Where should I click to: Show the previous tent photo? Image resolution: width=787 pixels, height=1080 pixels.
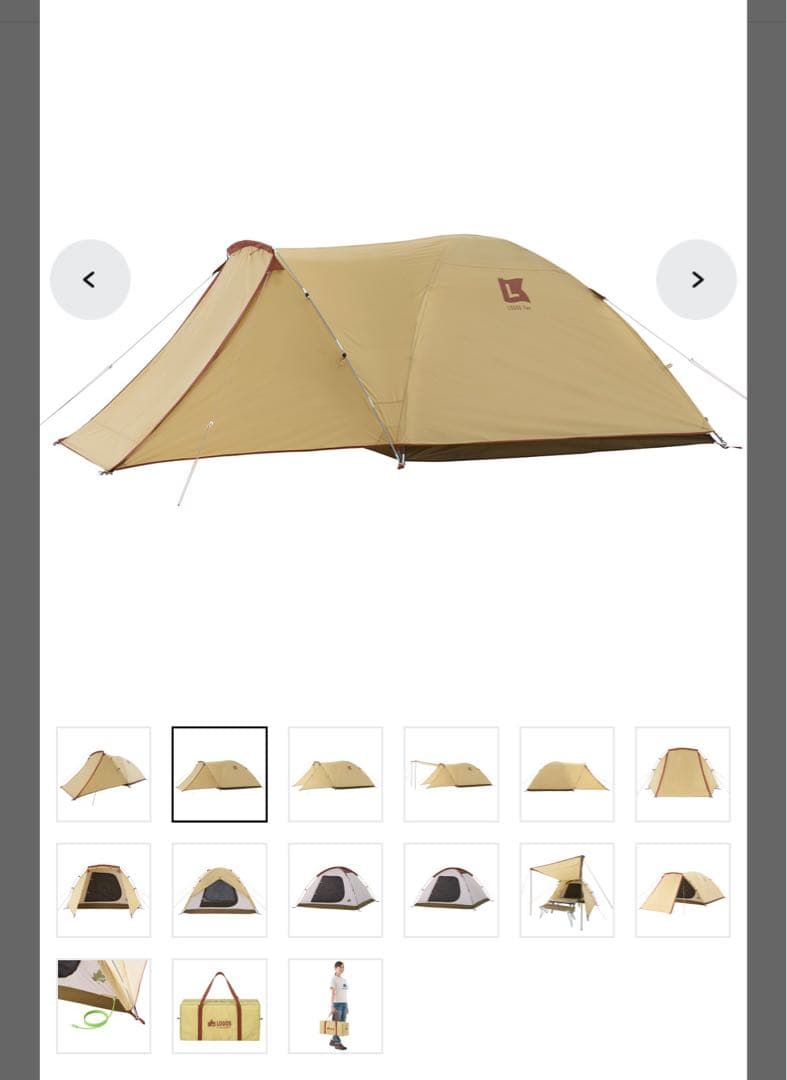tap(90, 280)
